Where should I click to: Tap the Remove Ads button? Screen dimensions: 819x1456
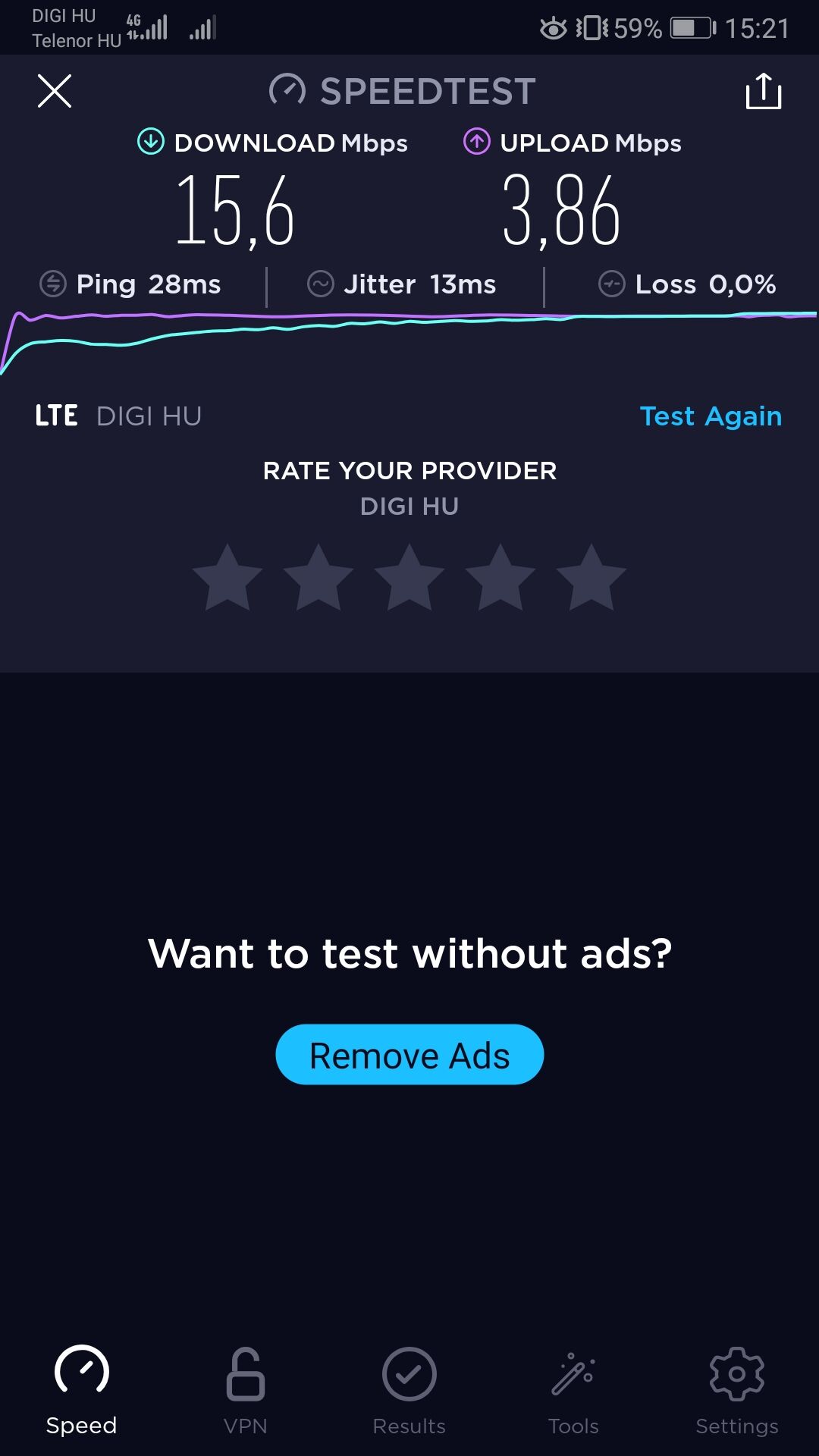click(409, 1055)
